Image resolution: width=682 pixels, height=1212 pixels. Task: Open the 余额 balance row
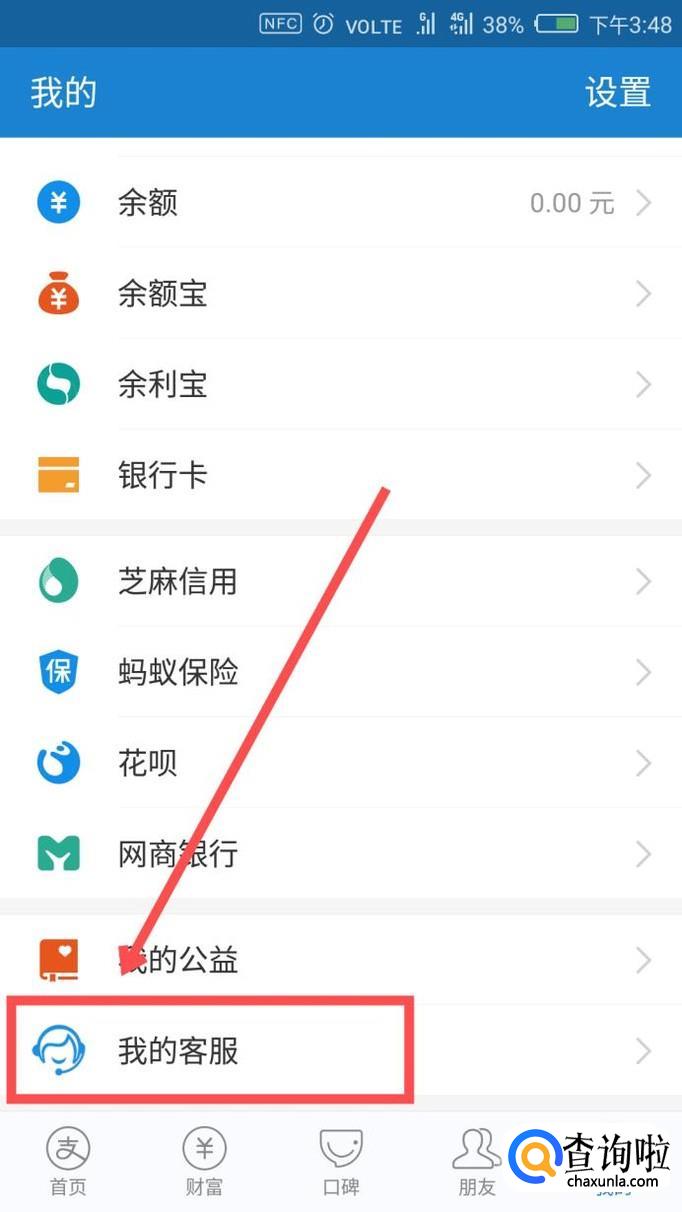(341, 203)
